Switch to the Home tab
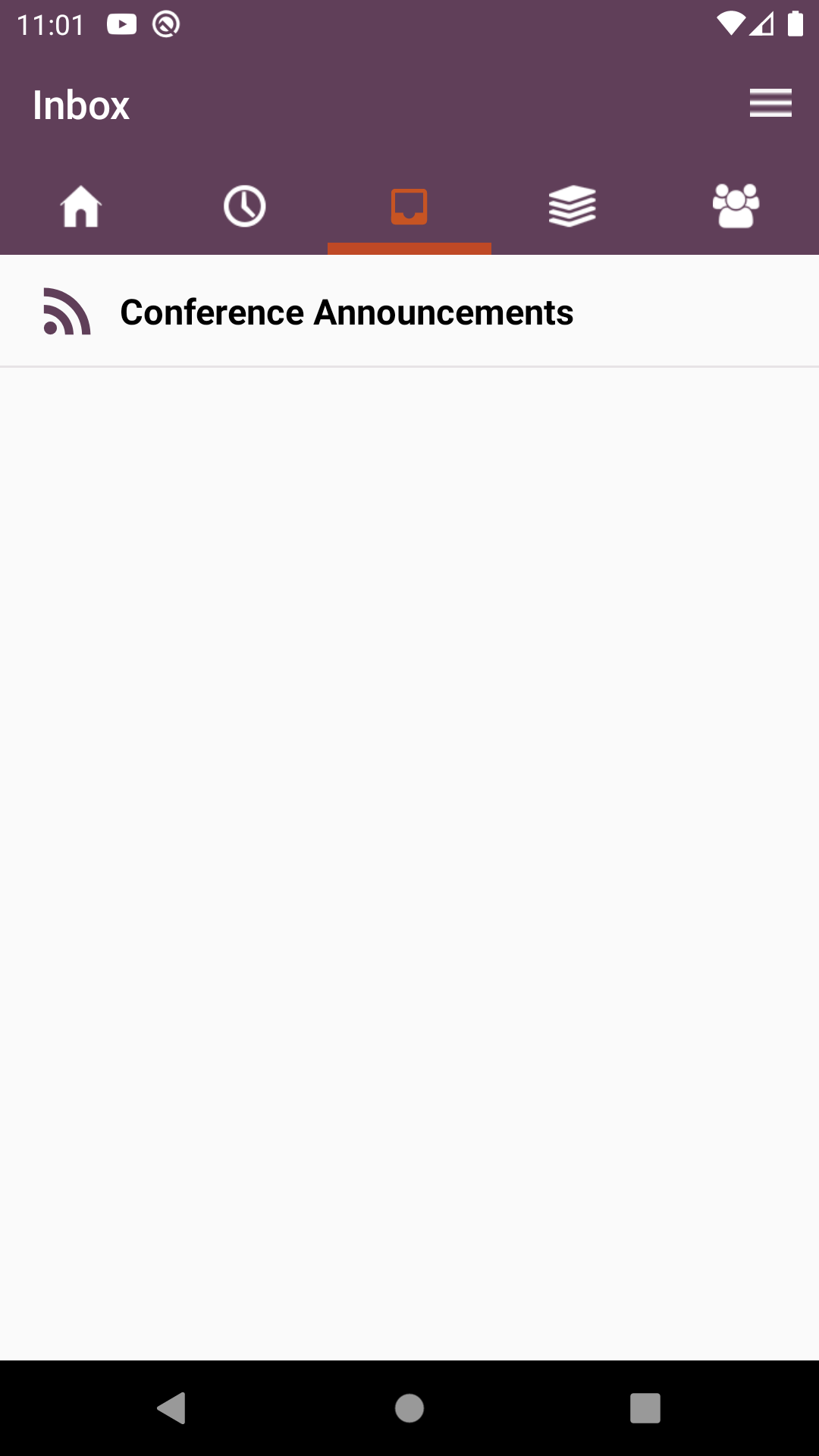The height and width of the screenshot is (1456, 819). pos(81,206)
